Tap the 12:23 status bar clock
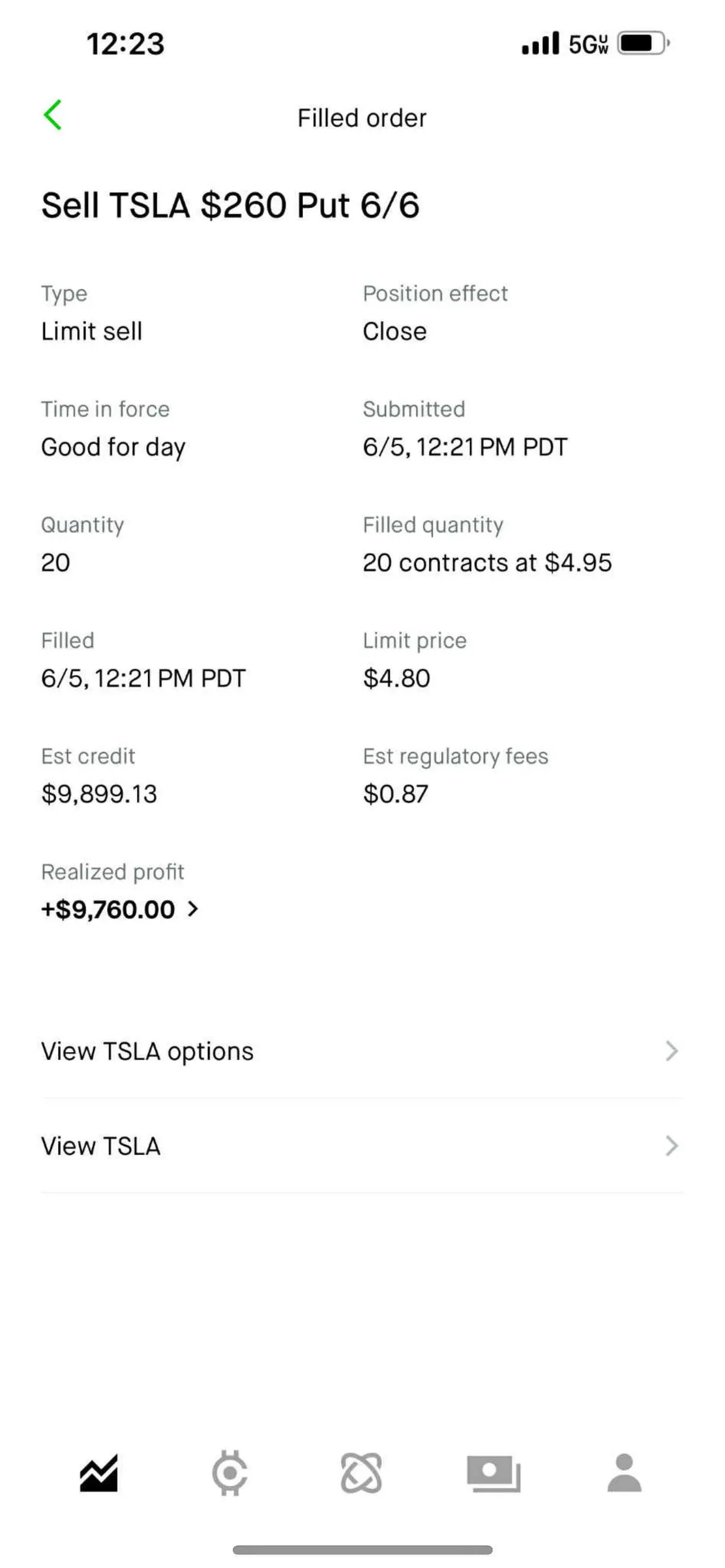Screen dimensions: 725x1568 125,43
